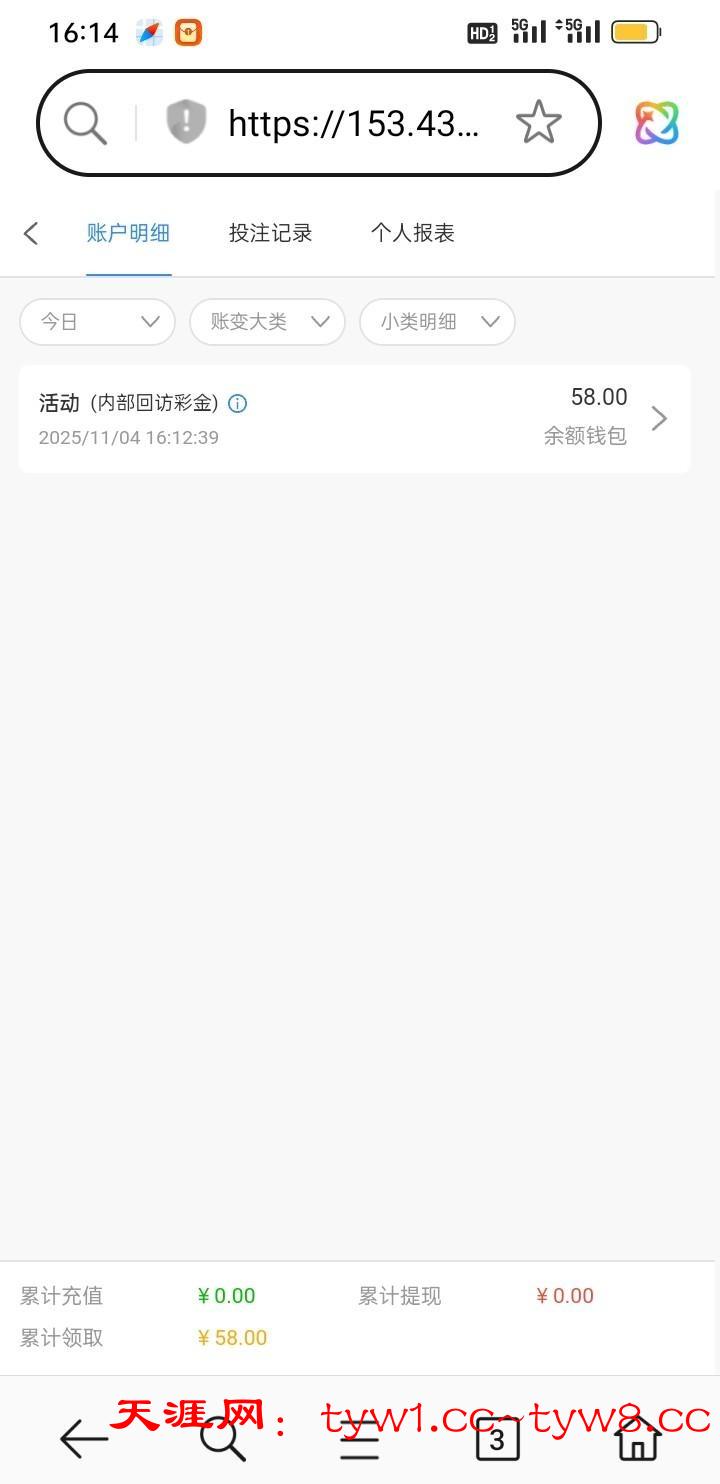Switch to the 个人报表 tab
Image resolution: width=720 pixels, height=1484 pixels.
coord(412,233)
